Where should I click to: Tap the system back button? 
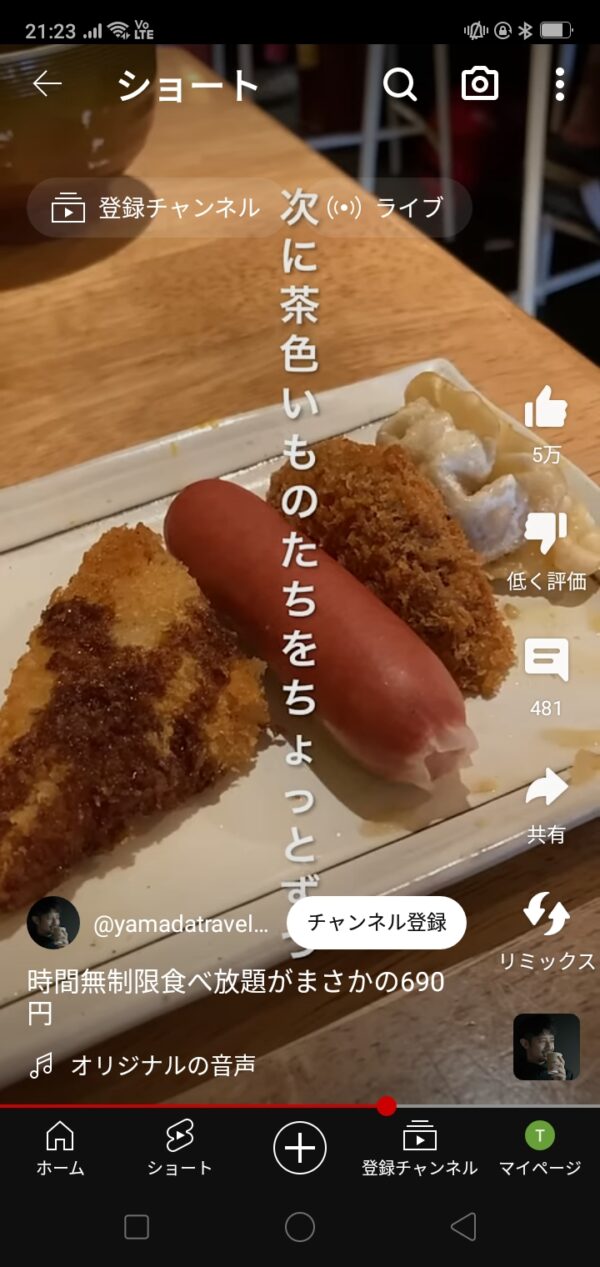pyautogui.click(x=462, y=1227)
